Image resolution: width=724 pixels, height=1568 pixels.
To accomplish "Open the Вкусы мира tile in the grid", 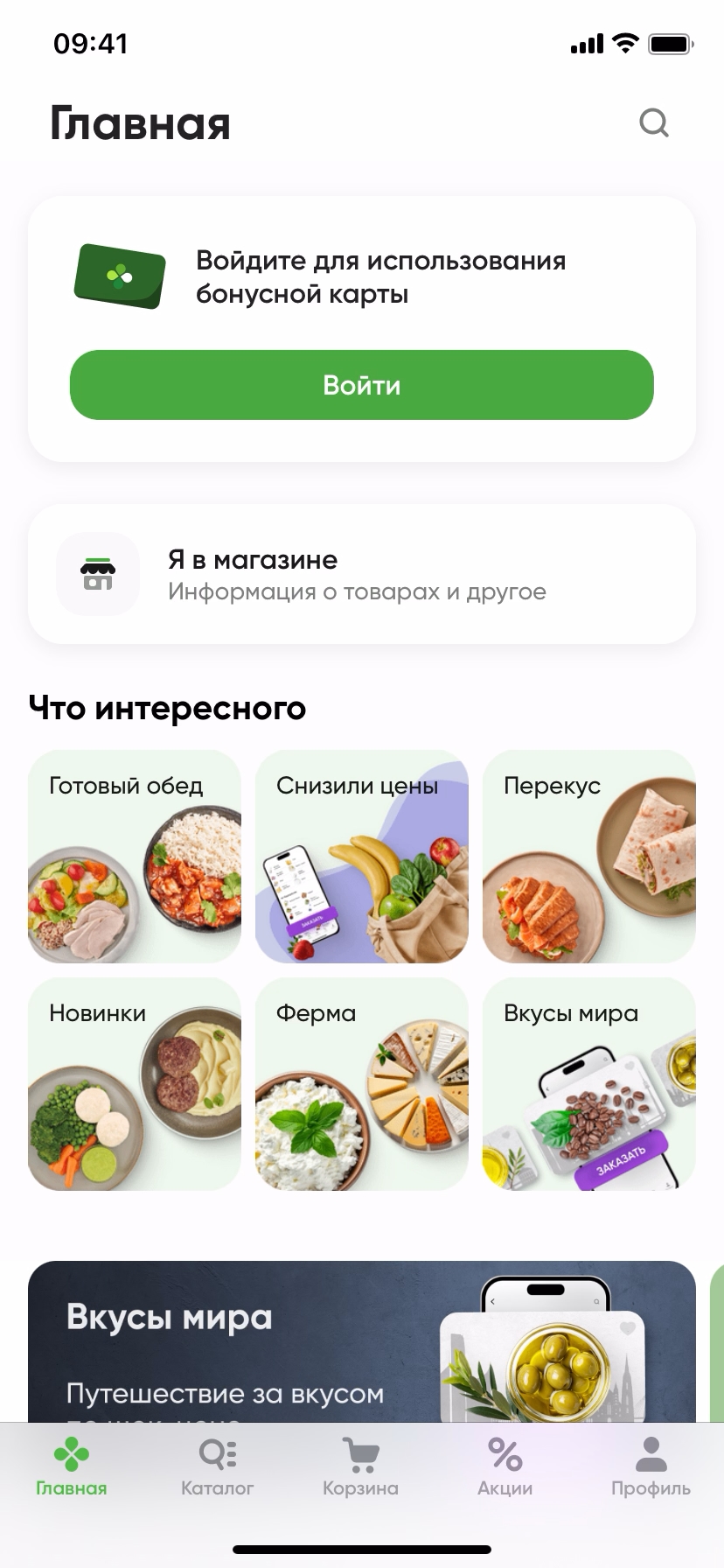I will [x=588, y=1084].
